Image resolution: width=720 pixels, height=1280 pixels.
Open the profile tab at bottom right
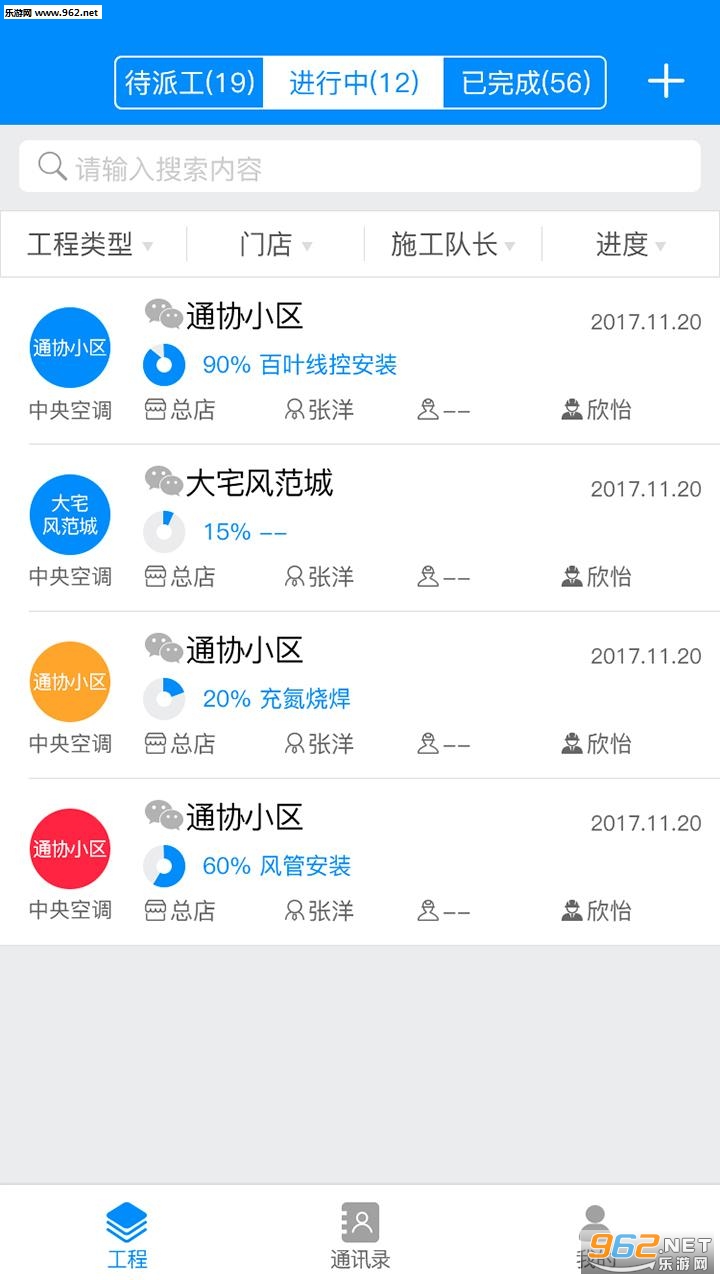tap(596, 1235)
